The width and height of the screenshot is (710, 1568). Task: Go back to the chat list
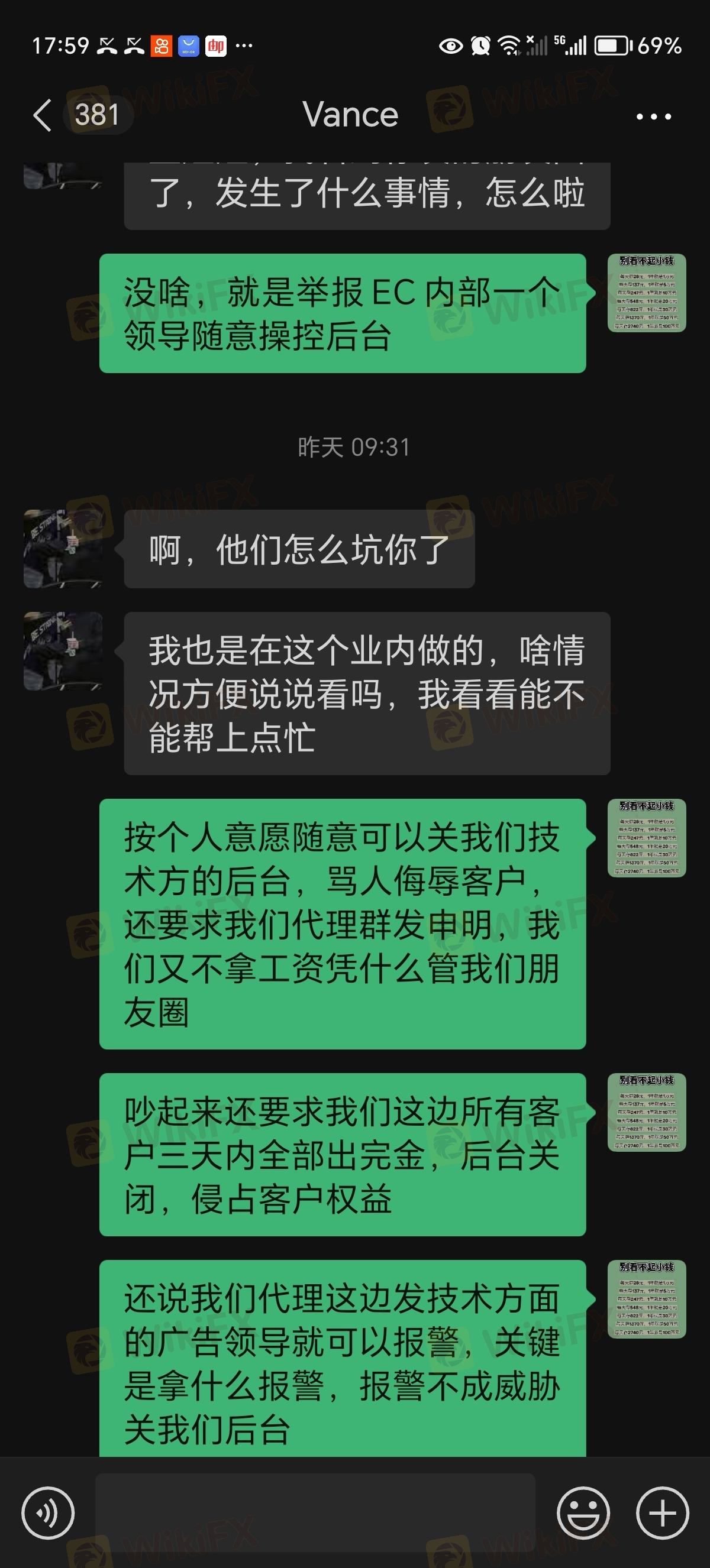coord(43,115)
